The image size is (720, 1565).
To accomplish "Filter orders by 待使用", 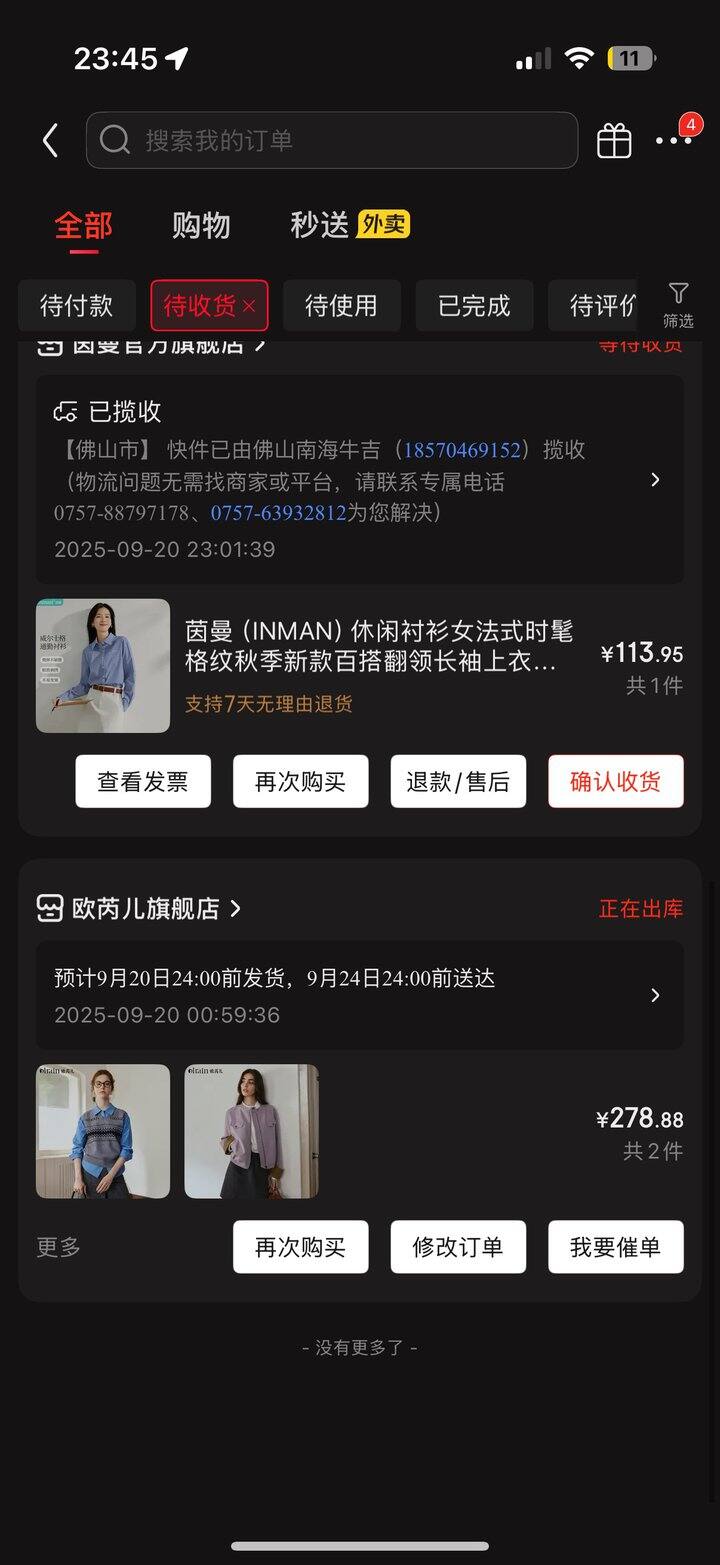I will pyautogui.click(x=341, y=306).
